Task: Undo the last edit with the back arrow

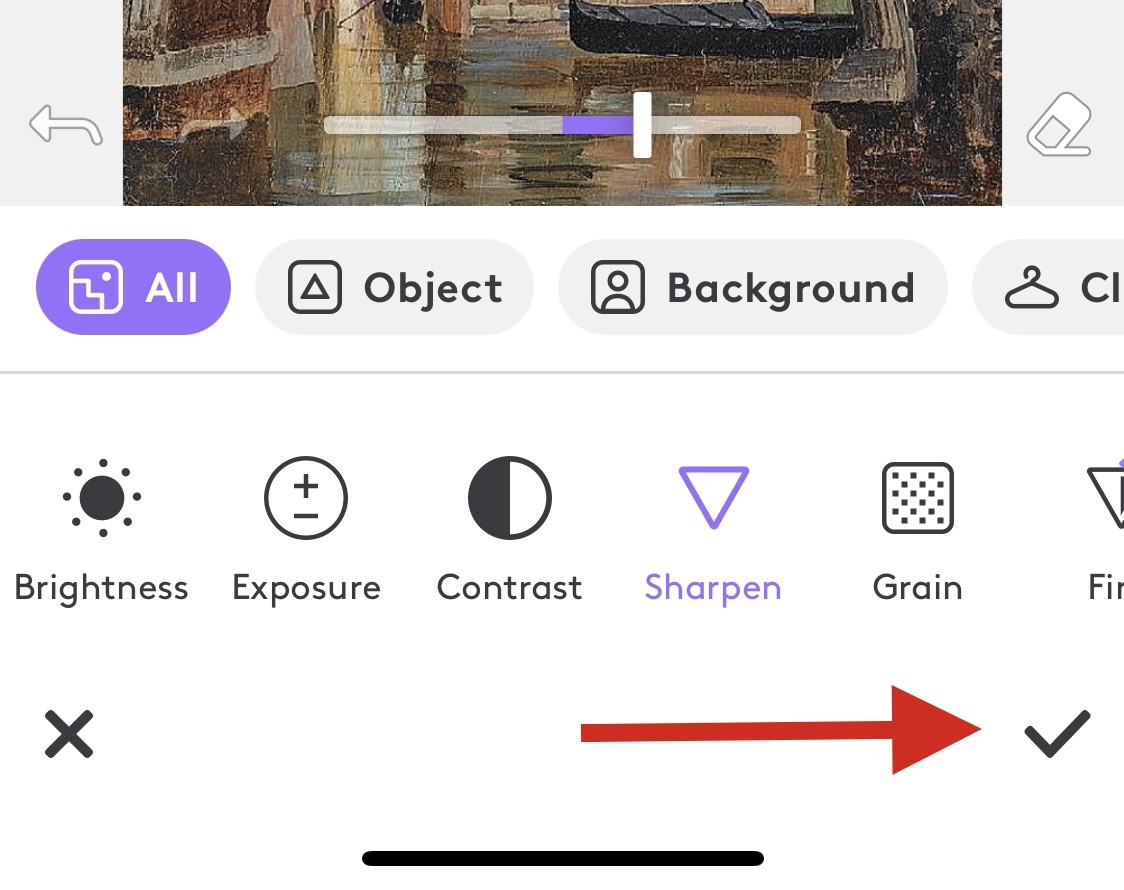Action: pos(66,126)
